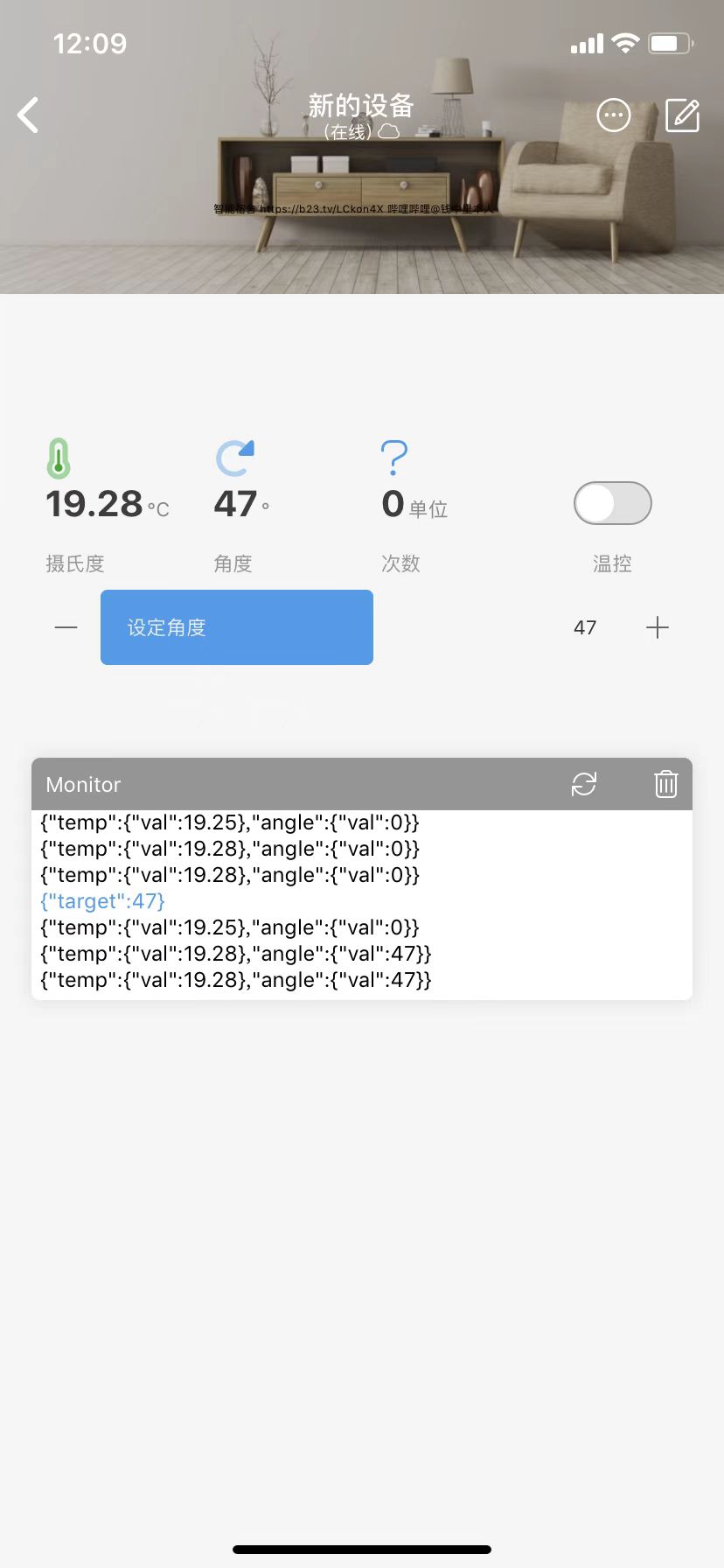Increase the angle with the plus button
724x1568 pixels.
(658, 627)
